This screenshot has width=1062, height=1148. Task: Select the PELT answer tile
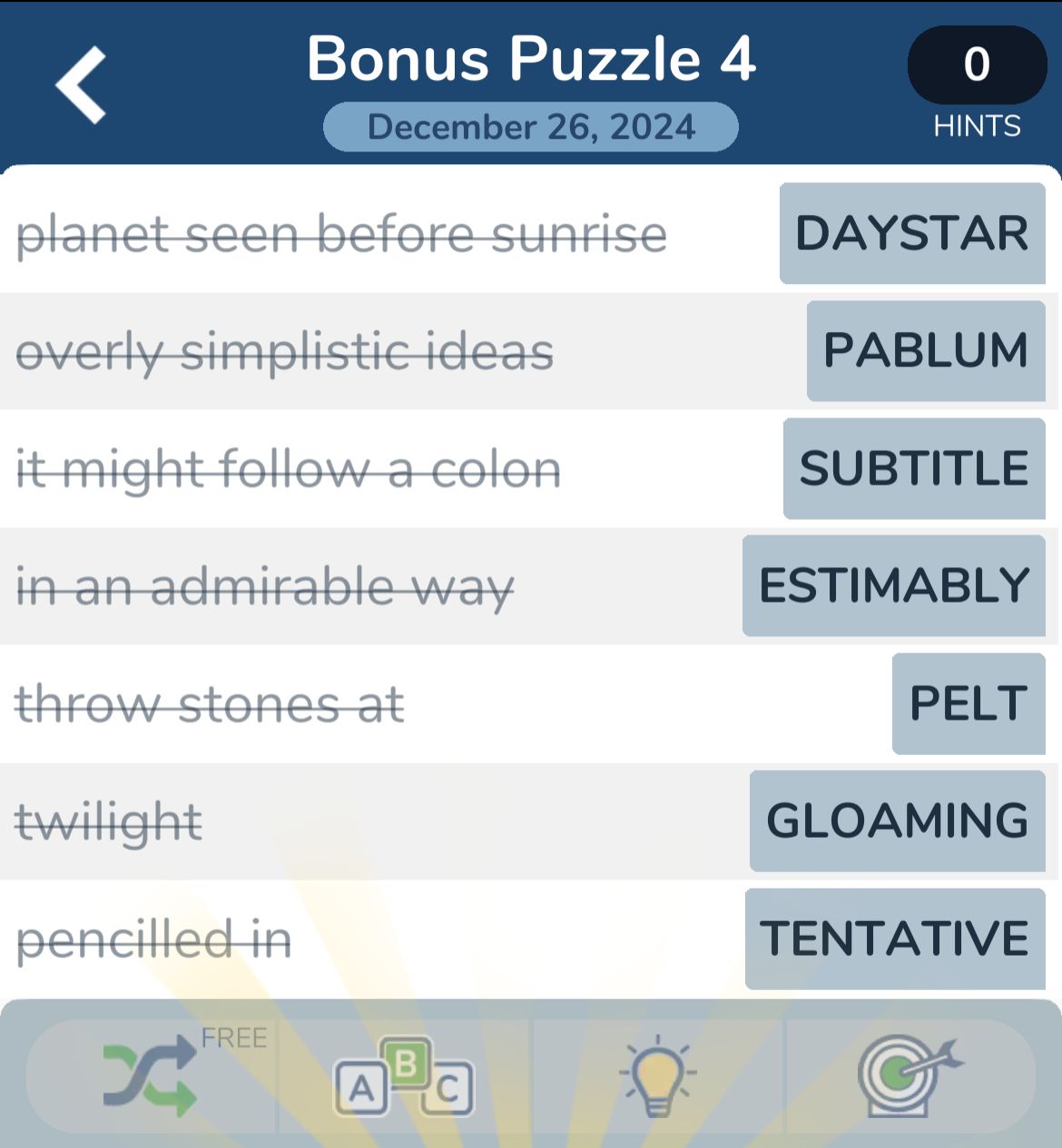969,703
